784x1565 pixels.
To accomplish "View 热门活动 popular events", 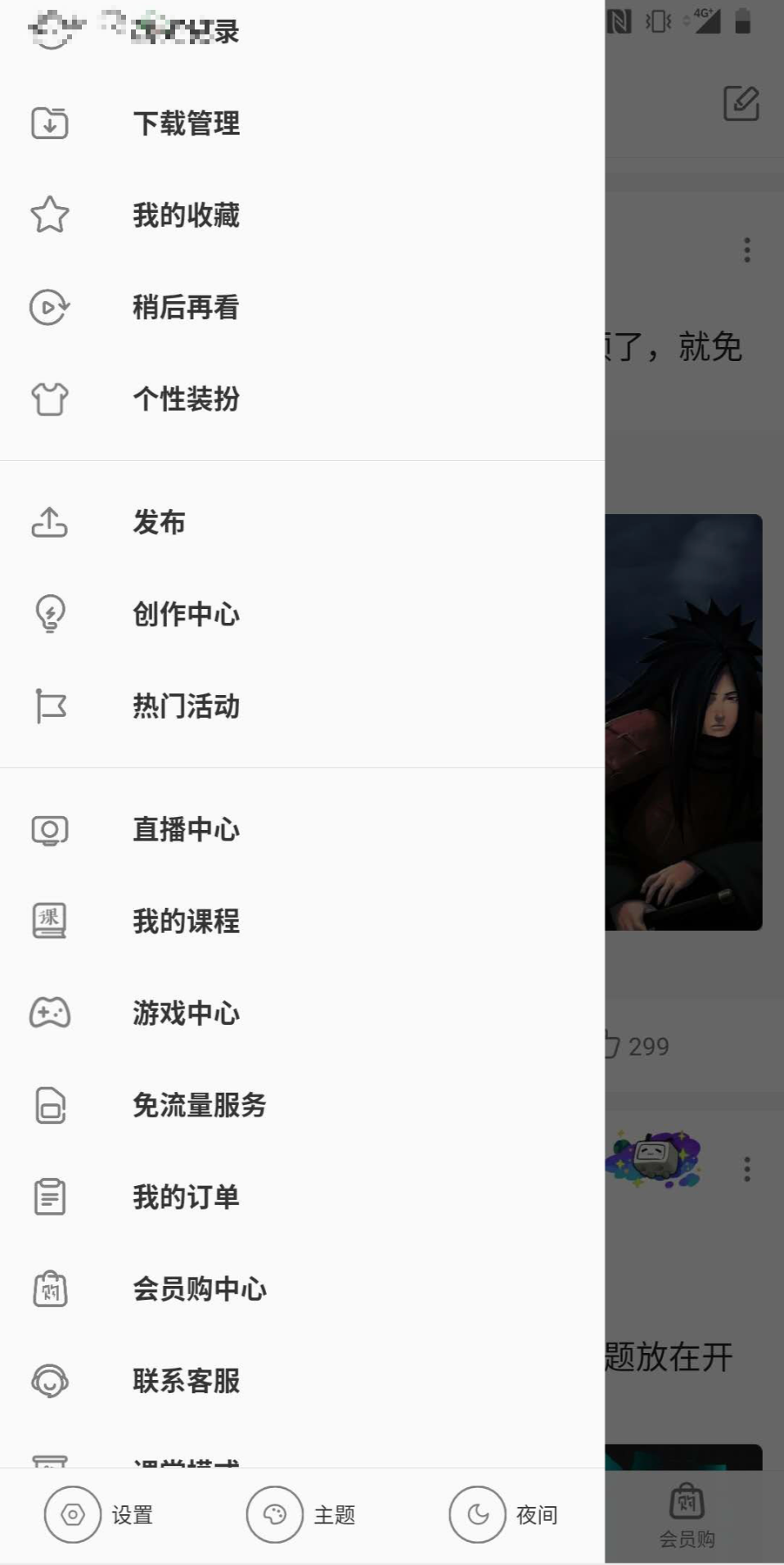I will tap(302, 706).
